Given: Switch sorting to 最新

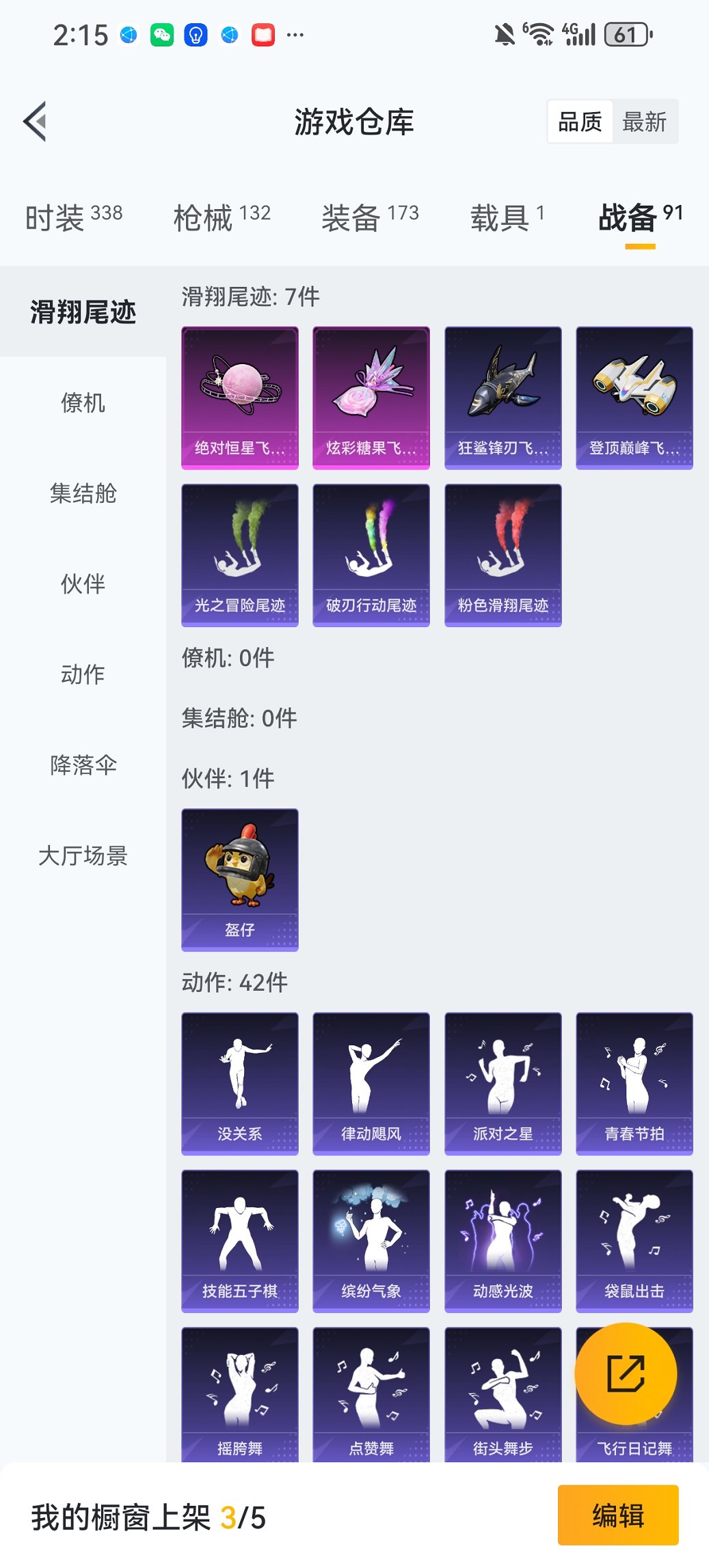Looking at the screenshot, I should pos(645,122).
